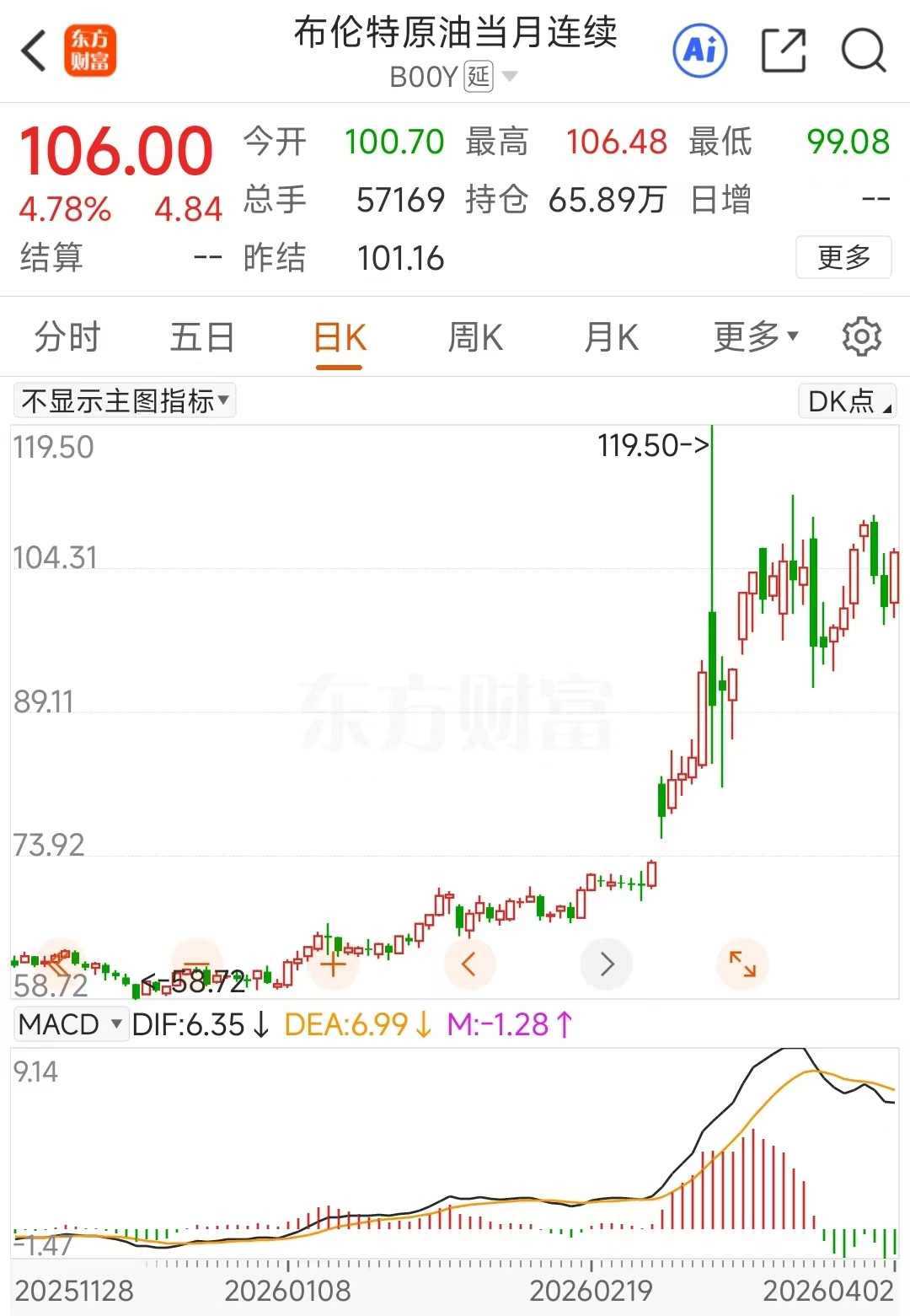Expand the B00Y contract dropdown
The width and height of the screenshot is (910, 1316).
(x=508, y=78)
